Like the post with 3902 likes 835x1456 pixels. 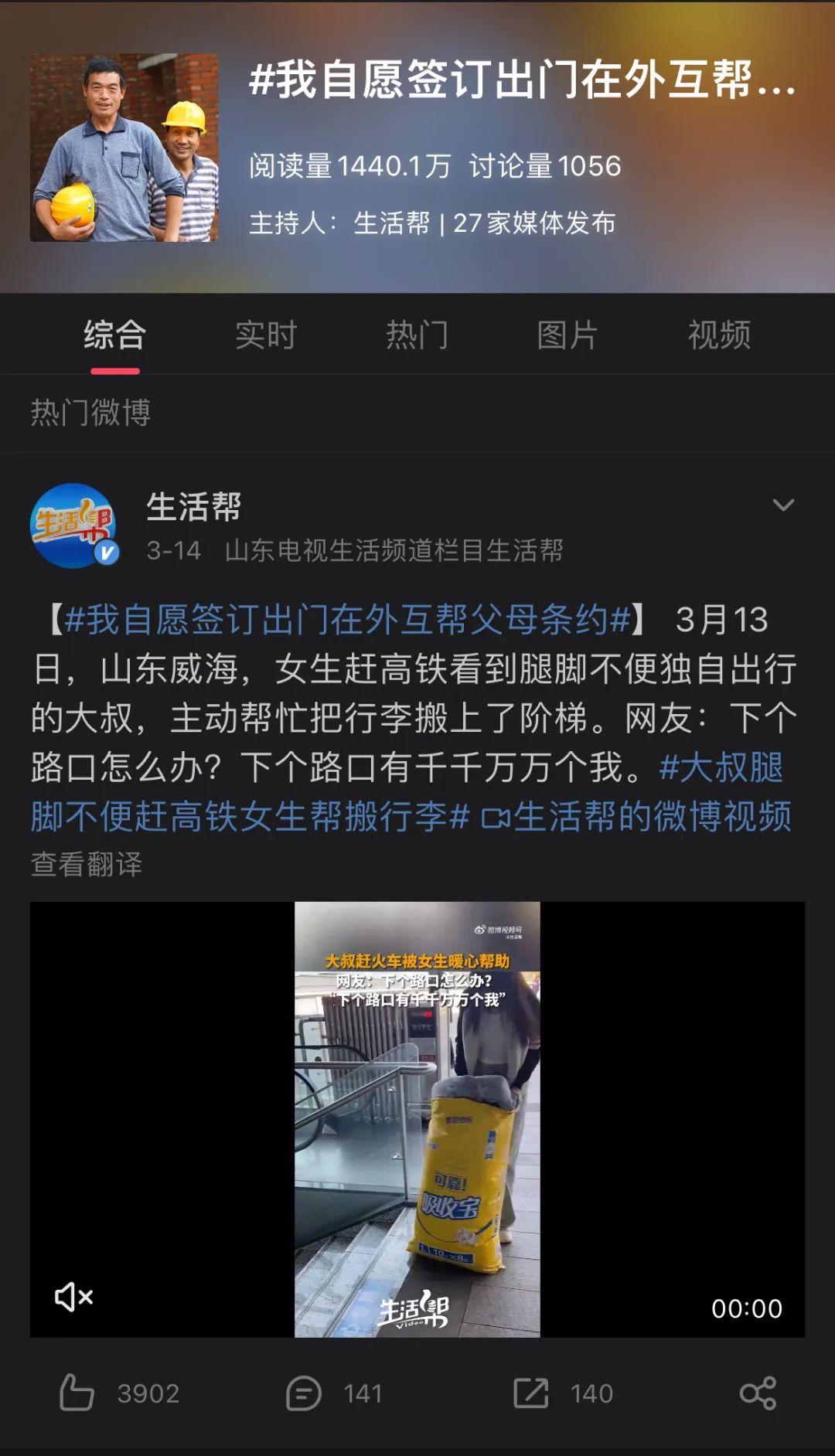120,1393
